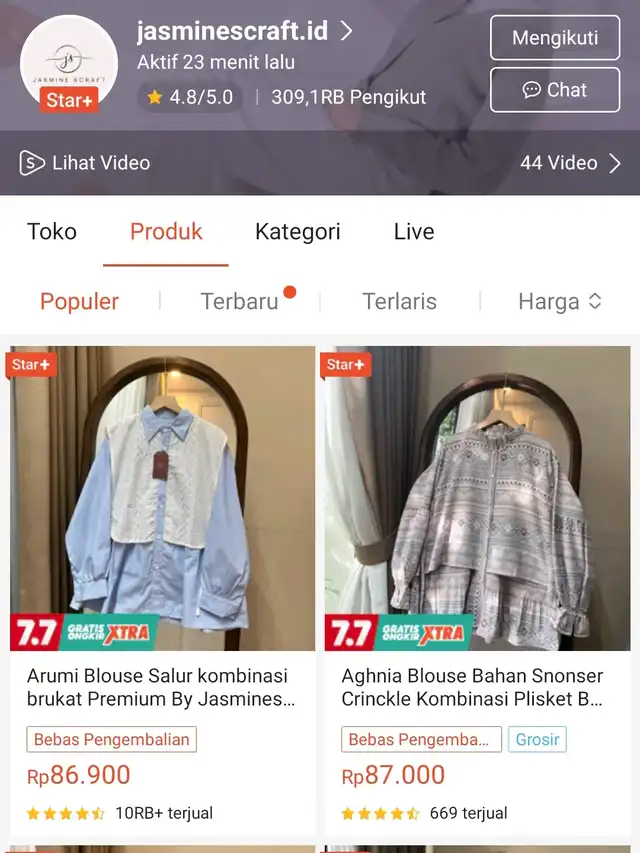This screenshot has width=640, height=853.
Task: Sort products by Populer
Action: [x=79, y=301]
